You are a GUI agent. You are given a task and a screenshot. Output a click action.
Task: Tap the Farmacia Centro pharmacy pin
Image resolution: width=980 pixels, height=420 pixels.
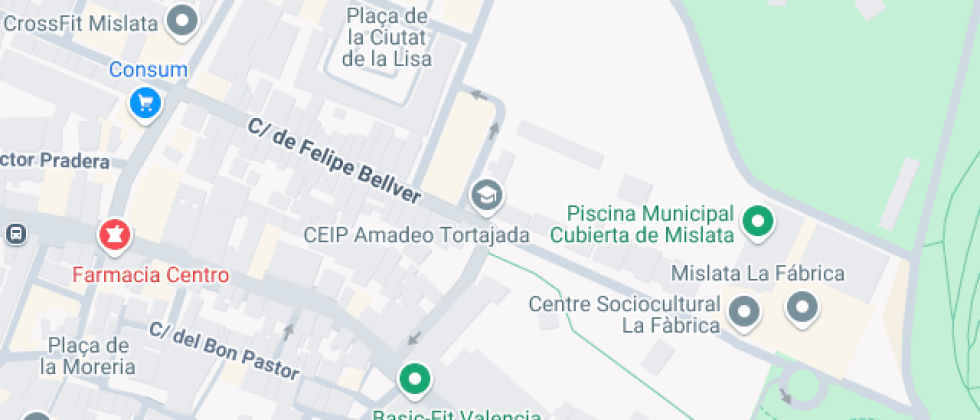[x=115, y=237]
